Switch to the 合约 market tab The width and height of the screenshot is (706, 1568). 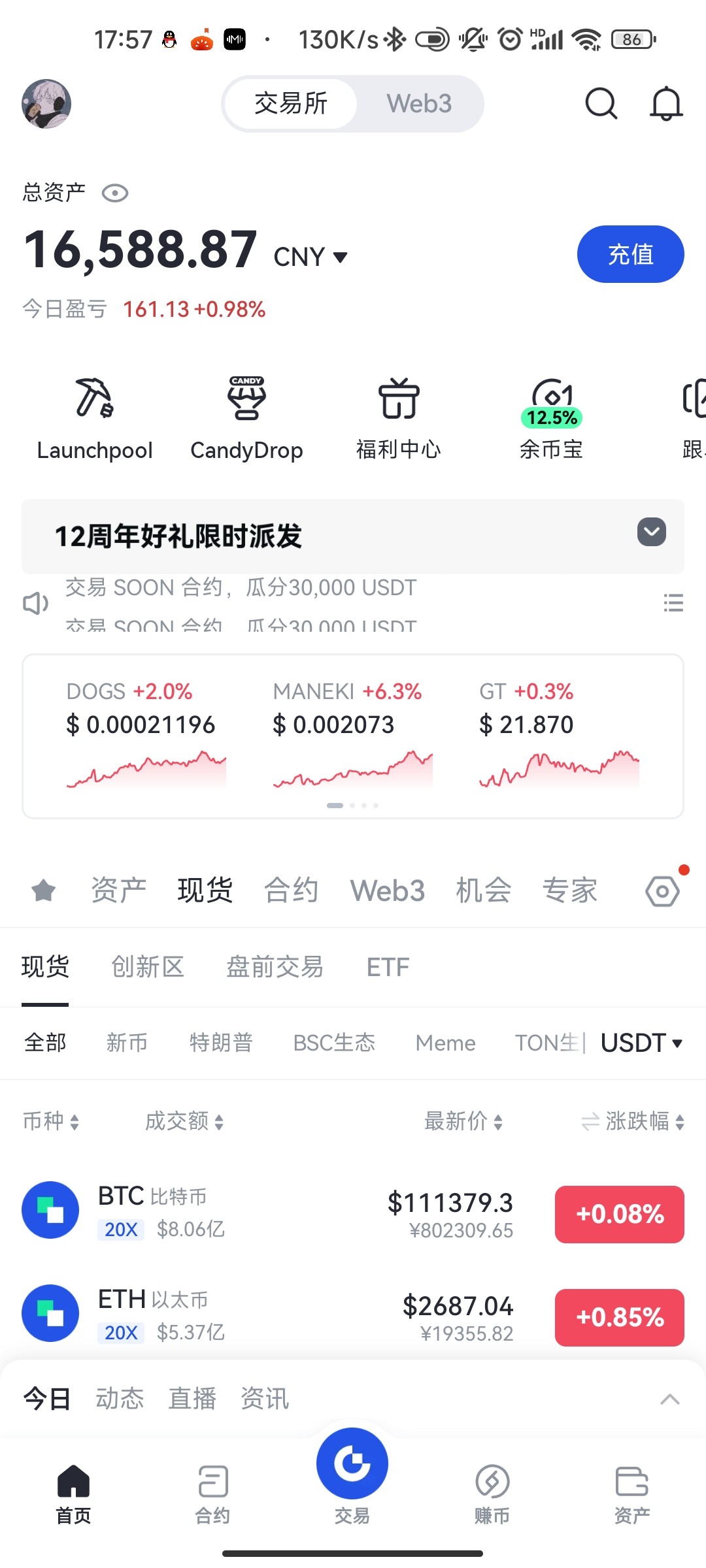click(x=291, y=890)
